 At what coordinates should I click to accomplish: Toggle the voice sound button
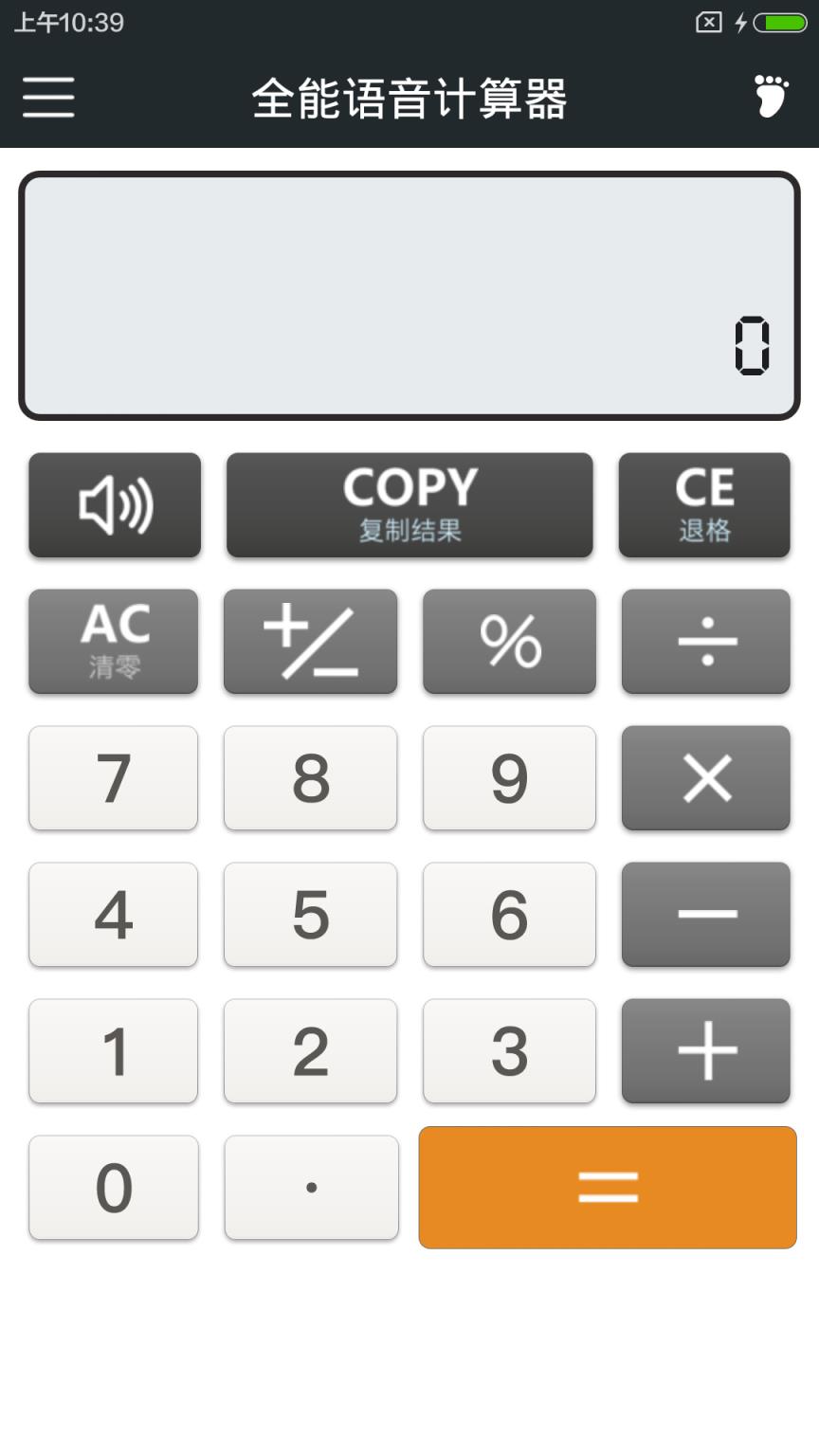[x=115, y=505]
